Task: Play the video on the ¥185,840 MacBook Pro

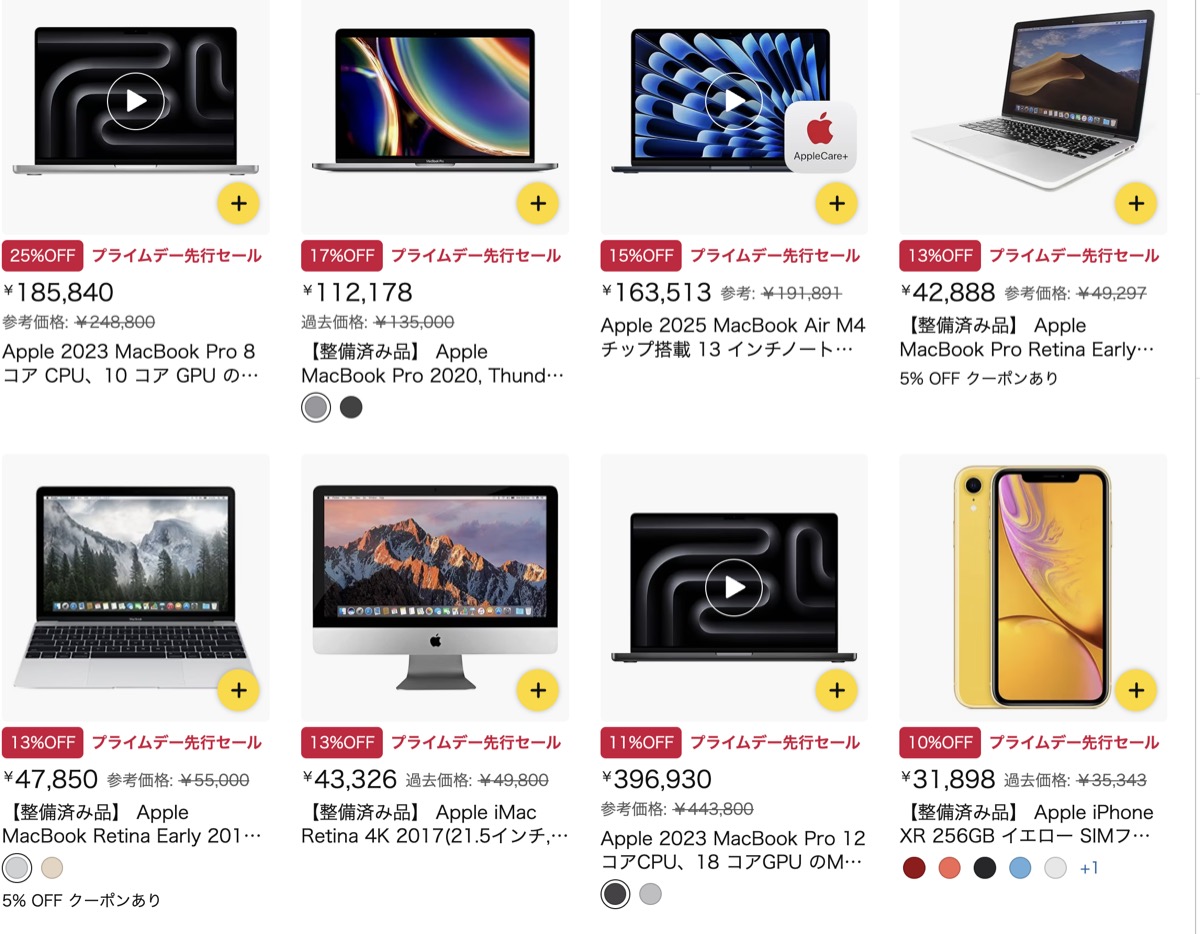Action: click(x=135, y=101)
